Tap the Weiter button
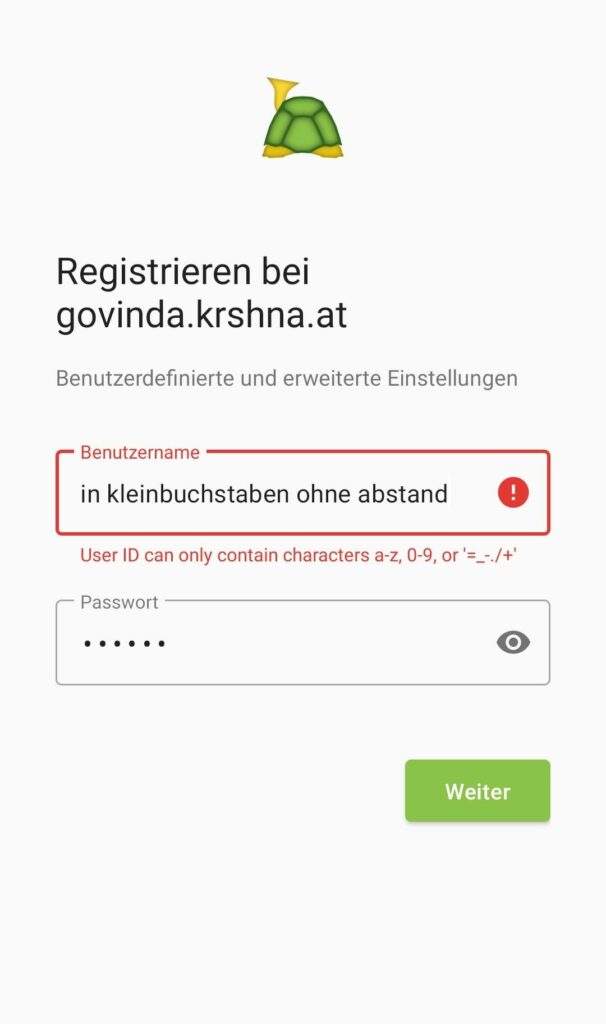606x1024 pixels. (477, 791)
